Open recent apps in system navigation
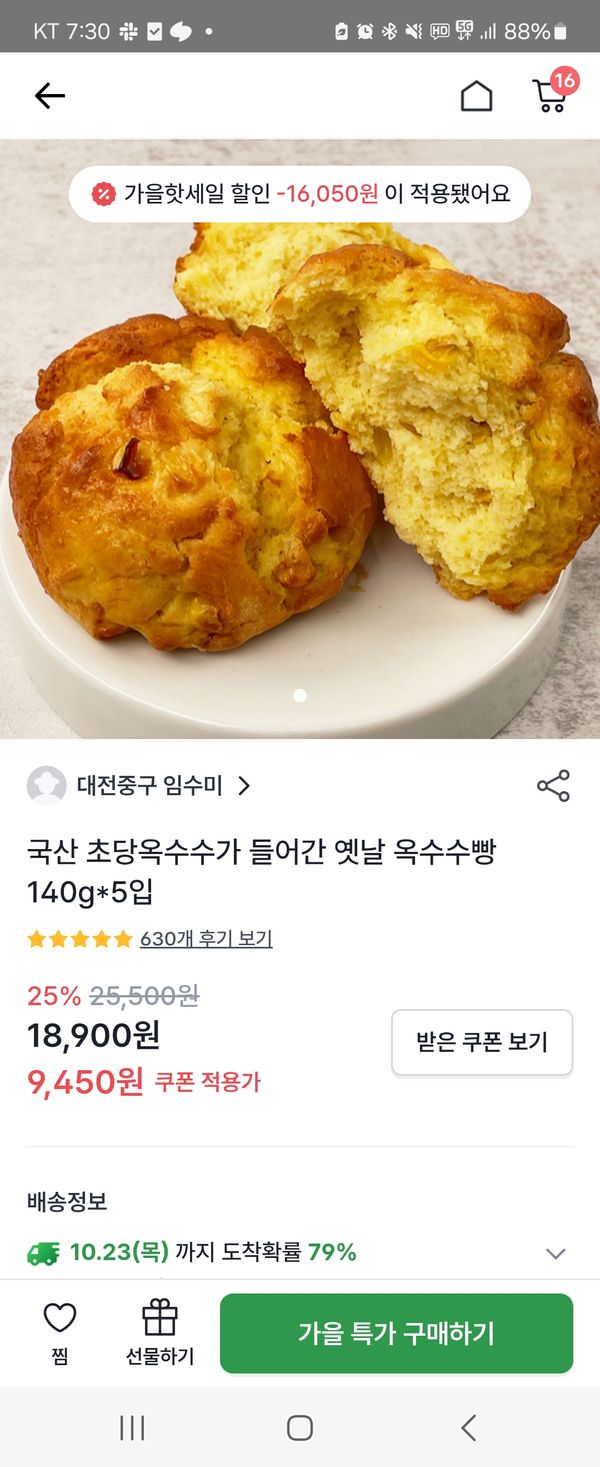The height and width of the screenshot is (1467, 600). tap(132, 1428)
